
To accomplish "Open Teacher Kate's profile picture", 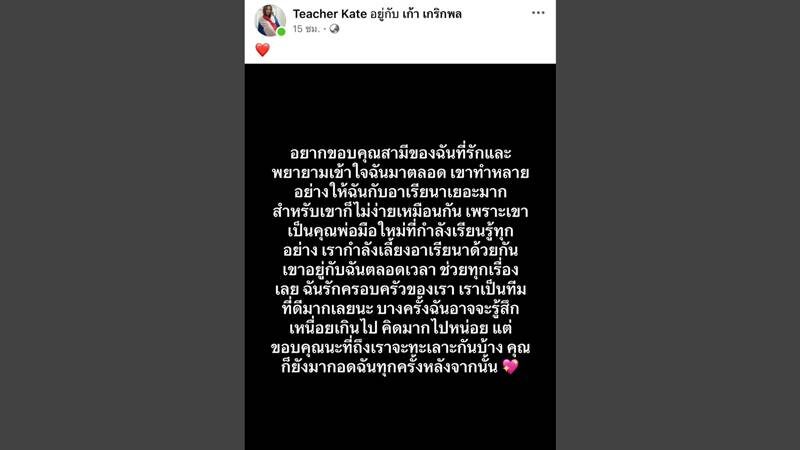I will pyautogui.click(x=270, y=20).
